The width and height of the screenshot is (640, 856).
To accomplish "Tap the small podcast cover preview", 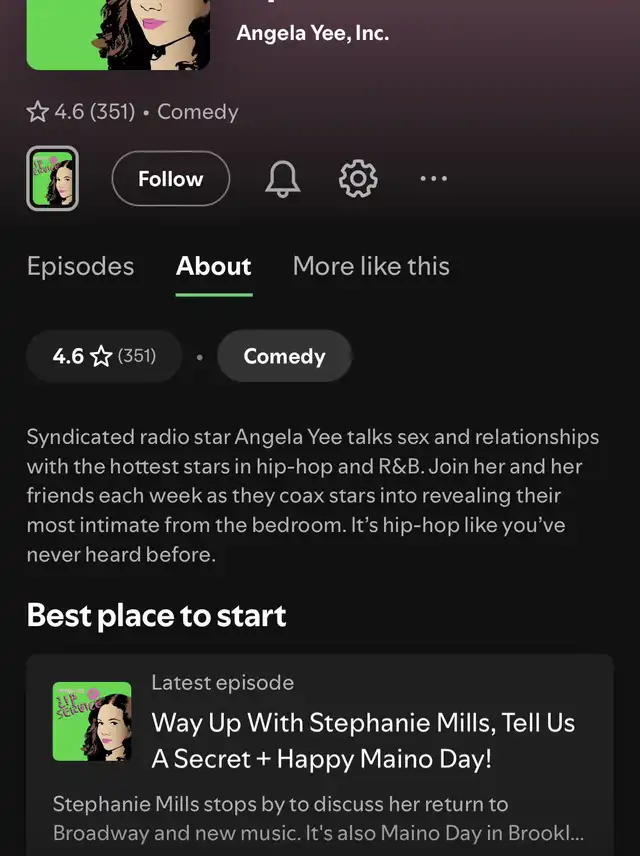I will (52, 180).
